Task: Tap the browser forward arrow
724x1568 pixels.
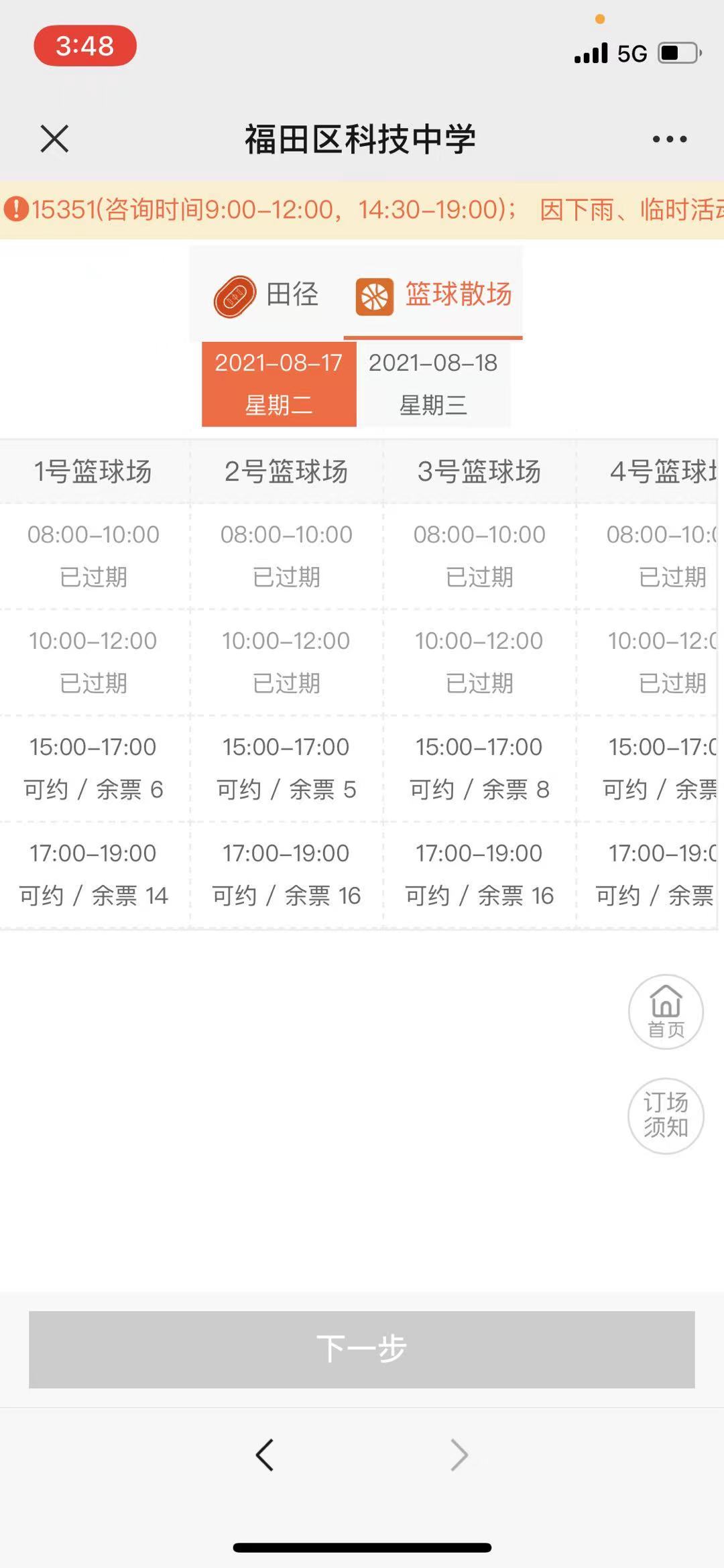Action: (459, 1455)
